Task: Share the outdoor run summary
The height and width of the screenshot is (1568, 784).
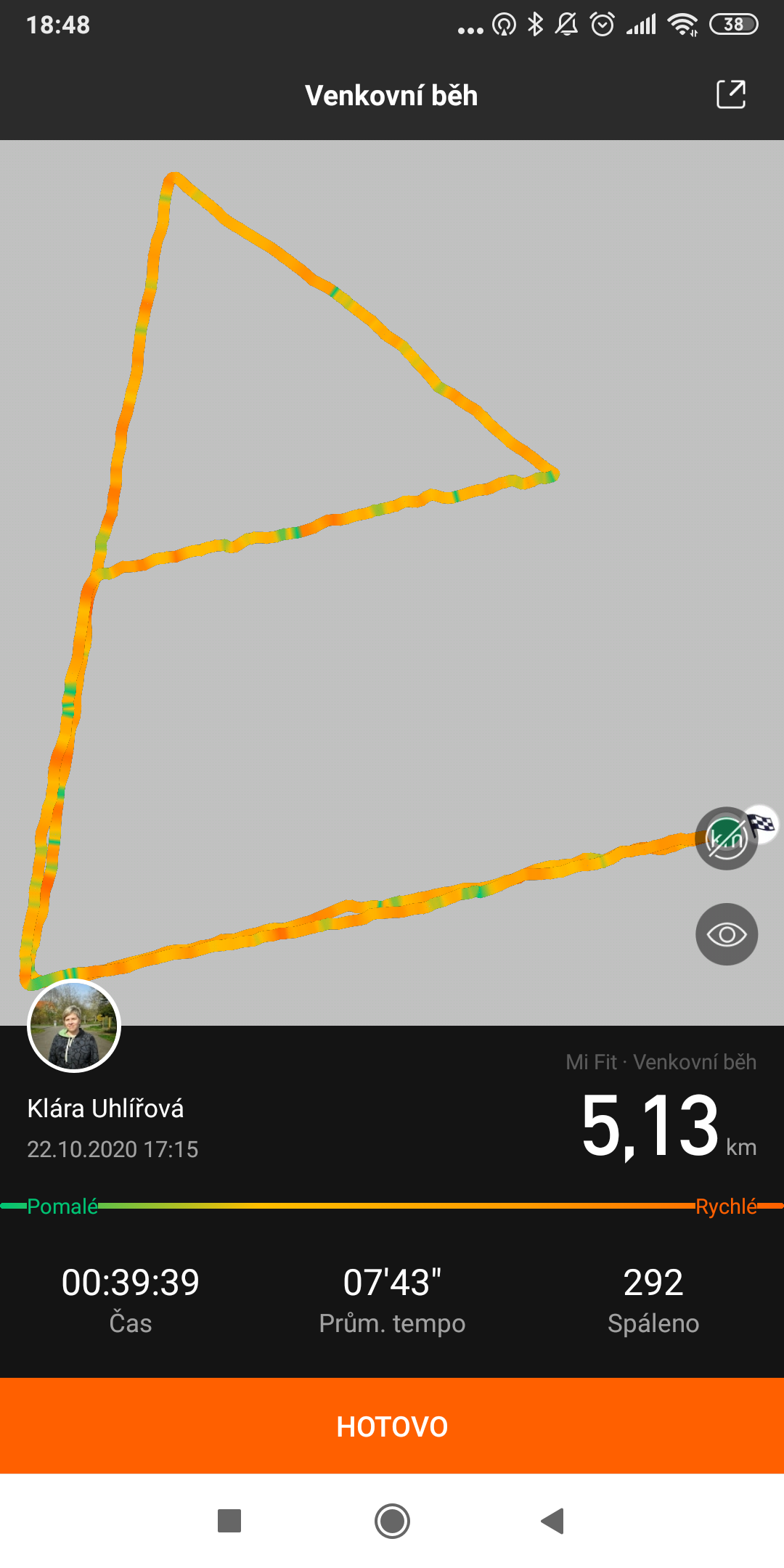Action: click(731, 94)
